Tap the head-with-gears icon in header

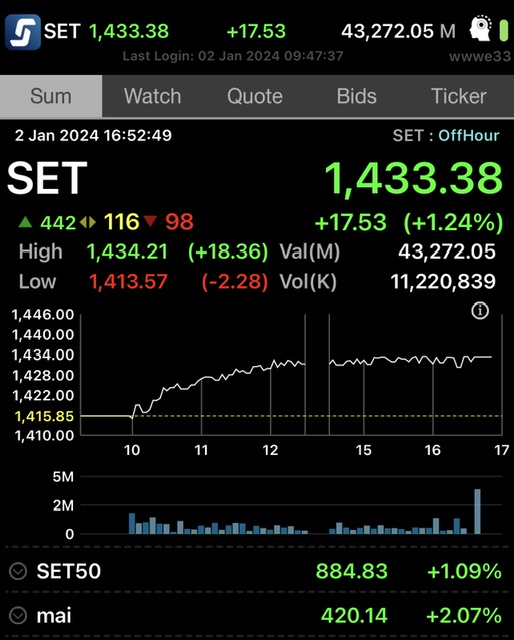pyautogui.click(x=480, y=29)
